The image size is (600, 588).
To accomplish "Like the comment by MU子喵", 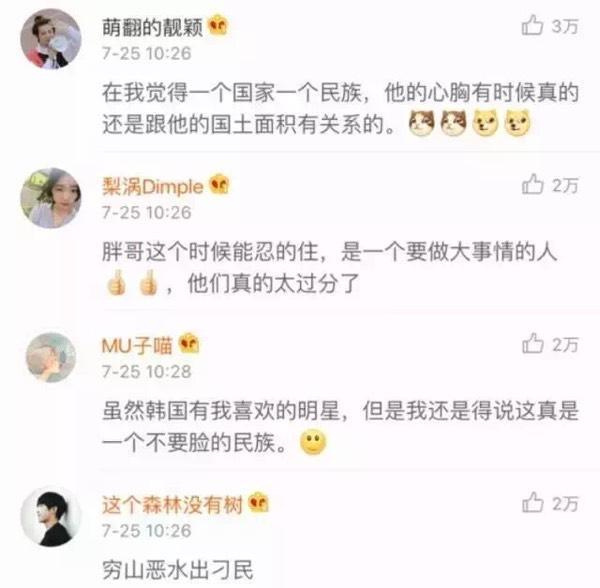I will 536,344.
